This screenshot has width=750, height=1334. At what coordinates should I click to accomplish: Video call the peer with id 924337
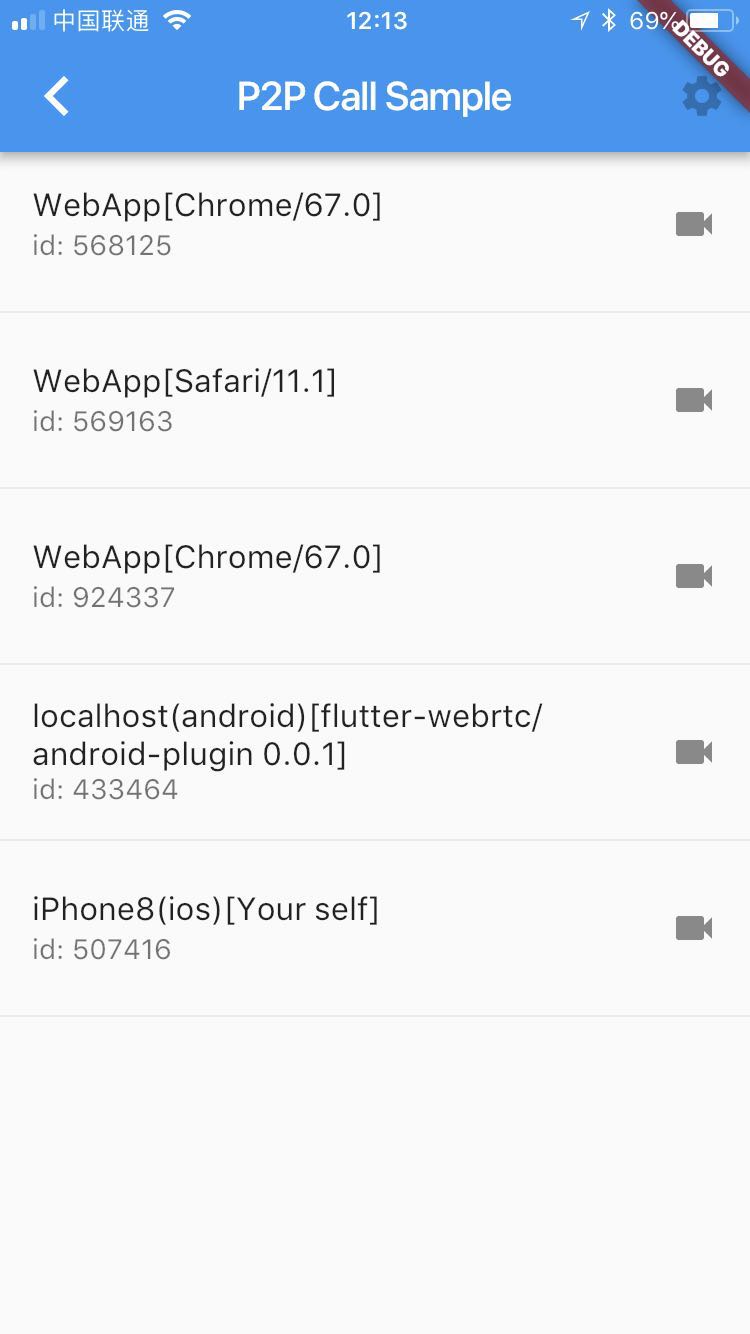693,576
